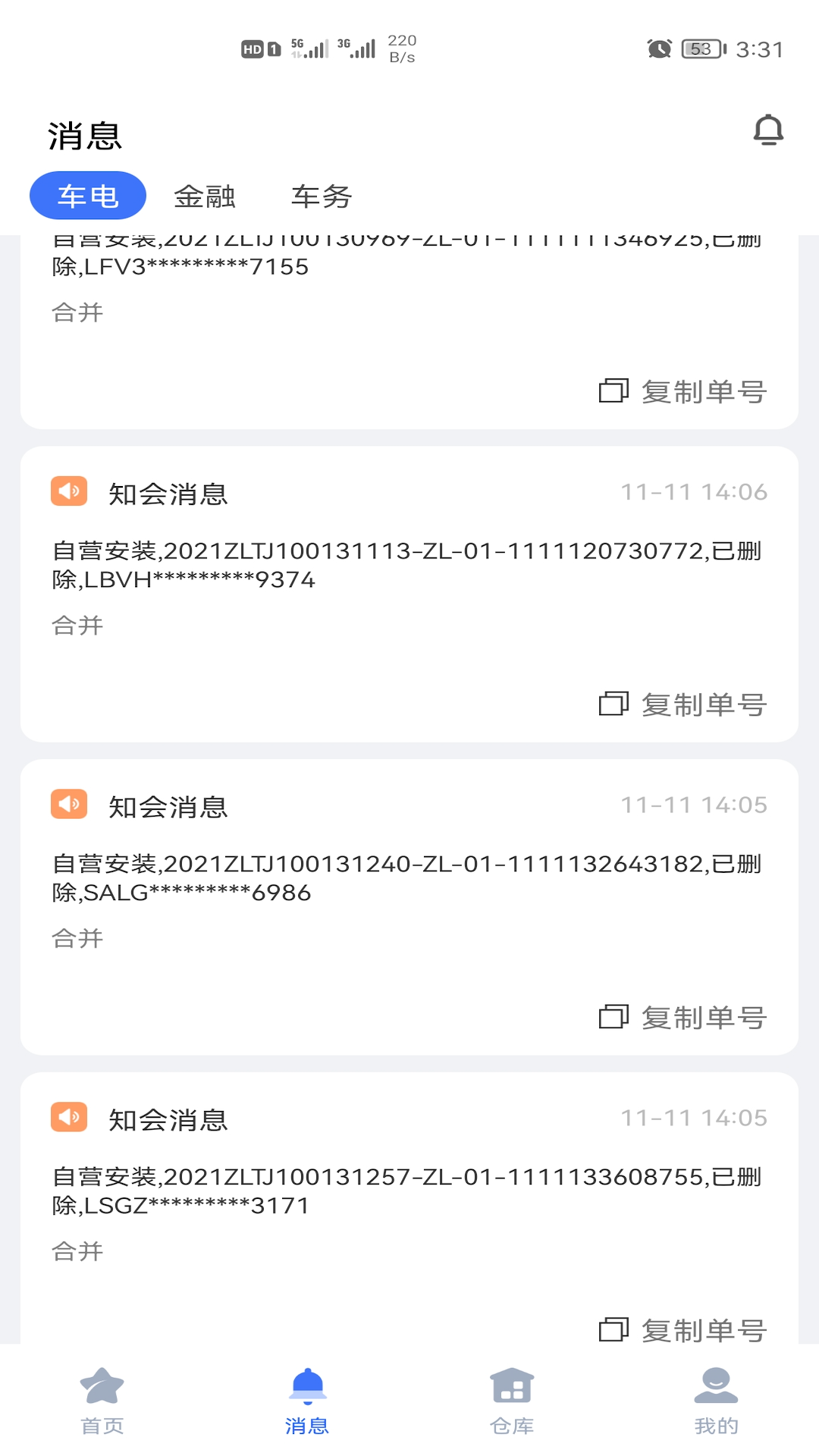This screenshot has width=819, height=1456.
Task: Go to the 首页 tab
Action: click(102, 1401)
